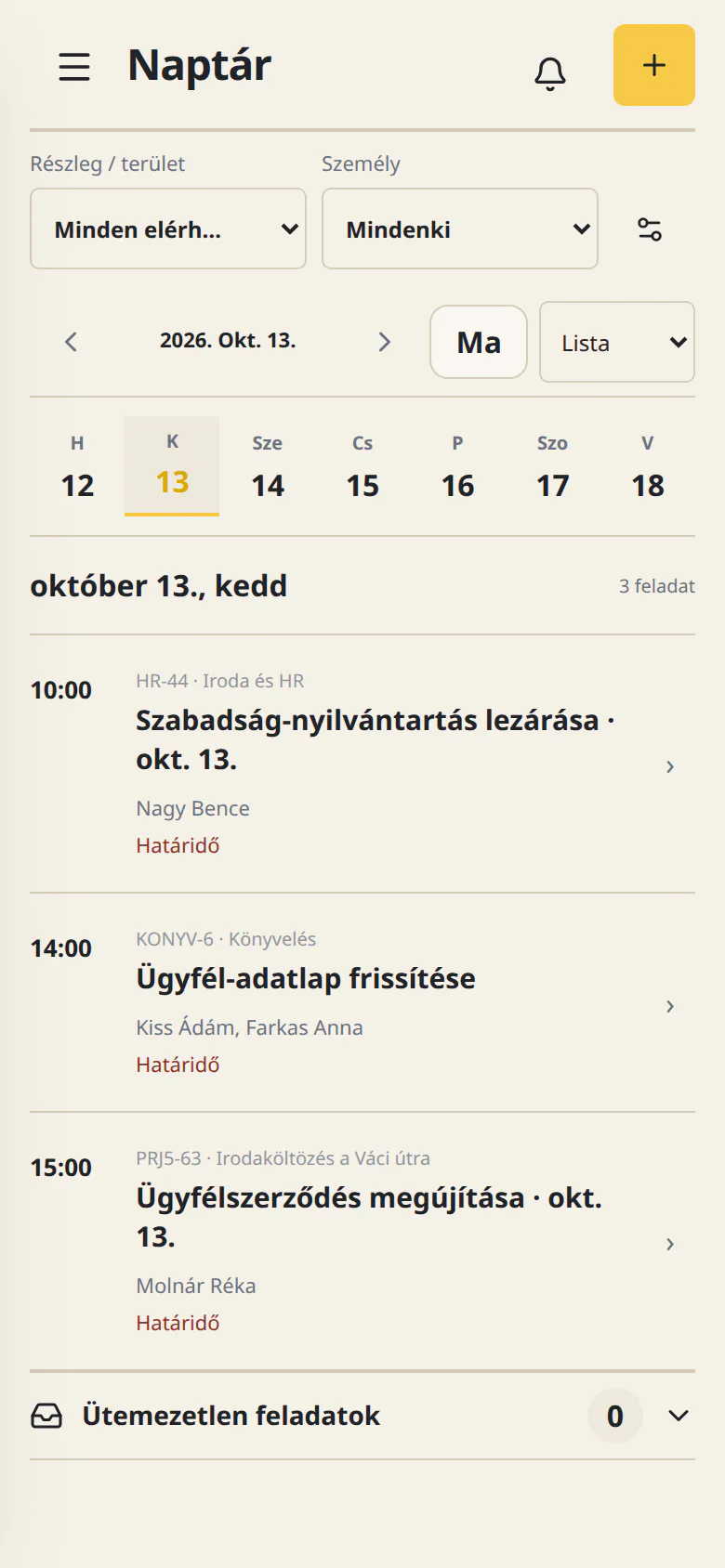Select Wednesday the 14th
The width and height of the screenshot is (725, 1568).
click(x=268, y=466)
